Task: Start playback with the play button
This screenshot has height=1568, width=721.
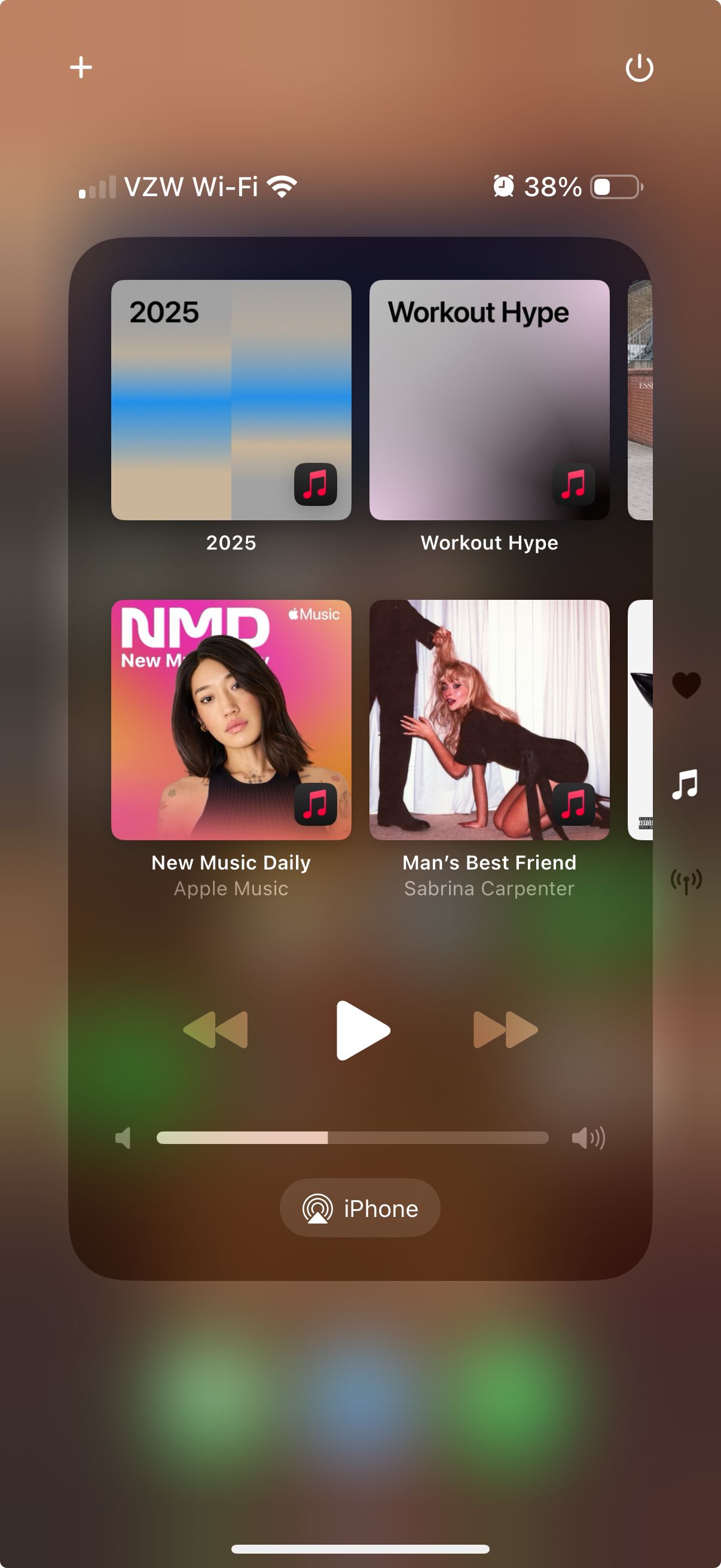Action: point(362,1030)
